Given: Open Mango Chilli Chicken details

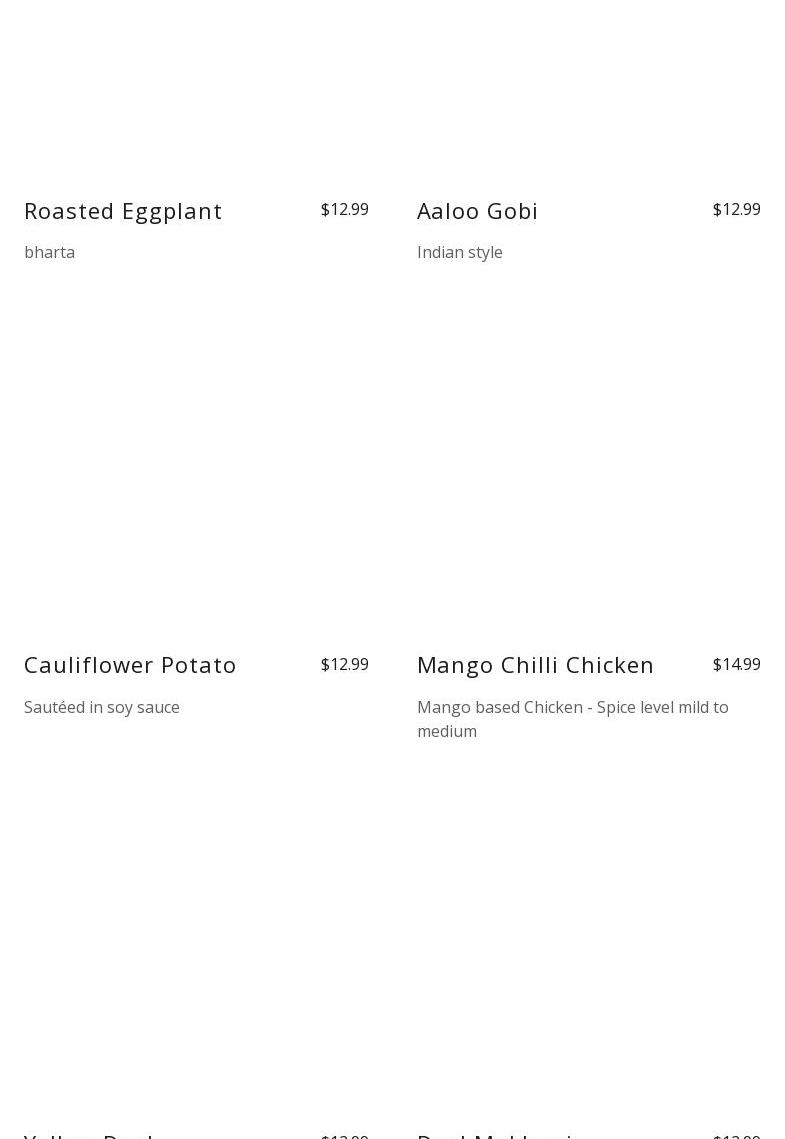Looking at the screenshot, I should [535, 665].
